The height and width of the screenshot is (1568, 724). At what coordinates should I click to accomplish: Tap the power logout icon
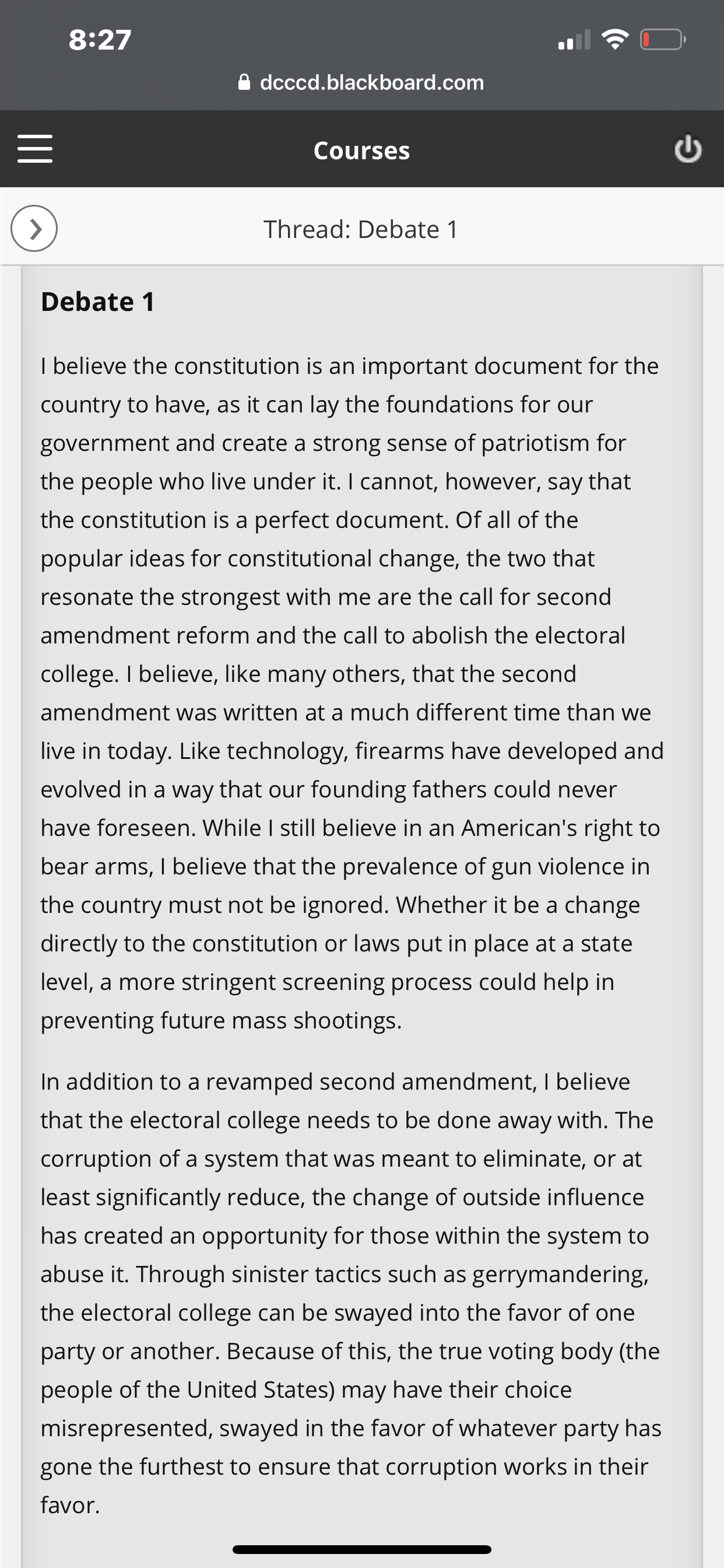click(x=688, y=150)
